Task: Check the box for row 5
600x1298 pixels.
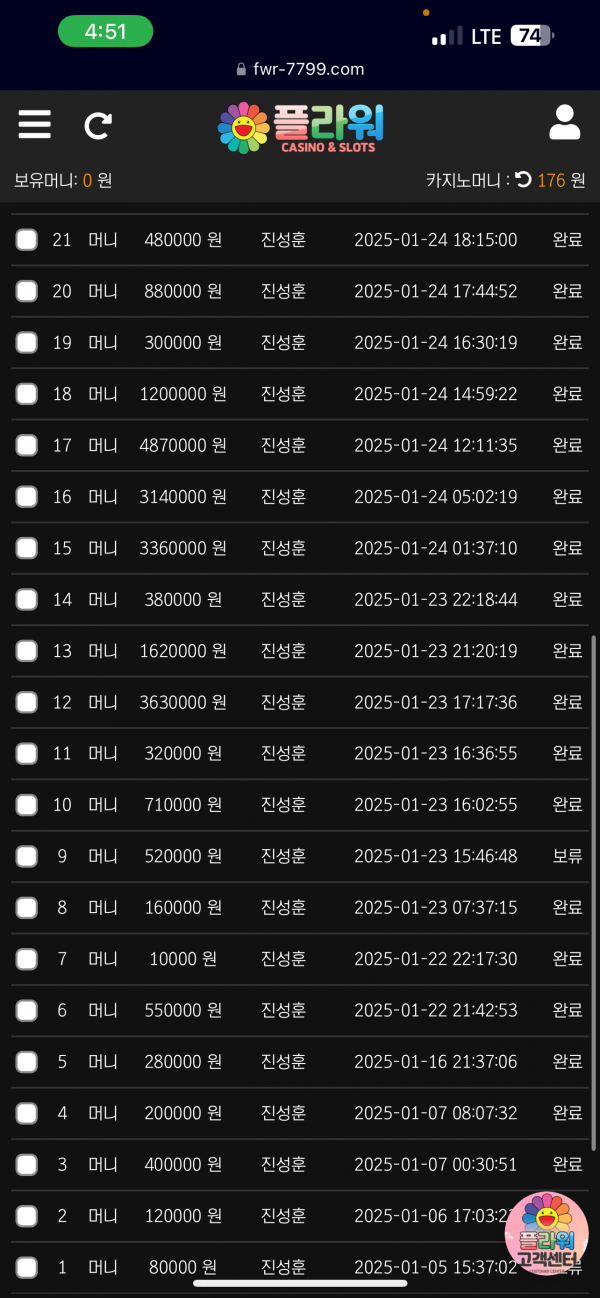Action: [27, 1062]
